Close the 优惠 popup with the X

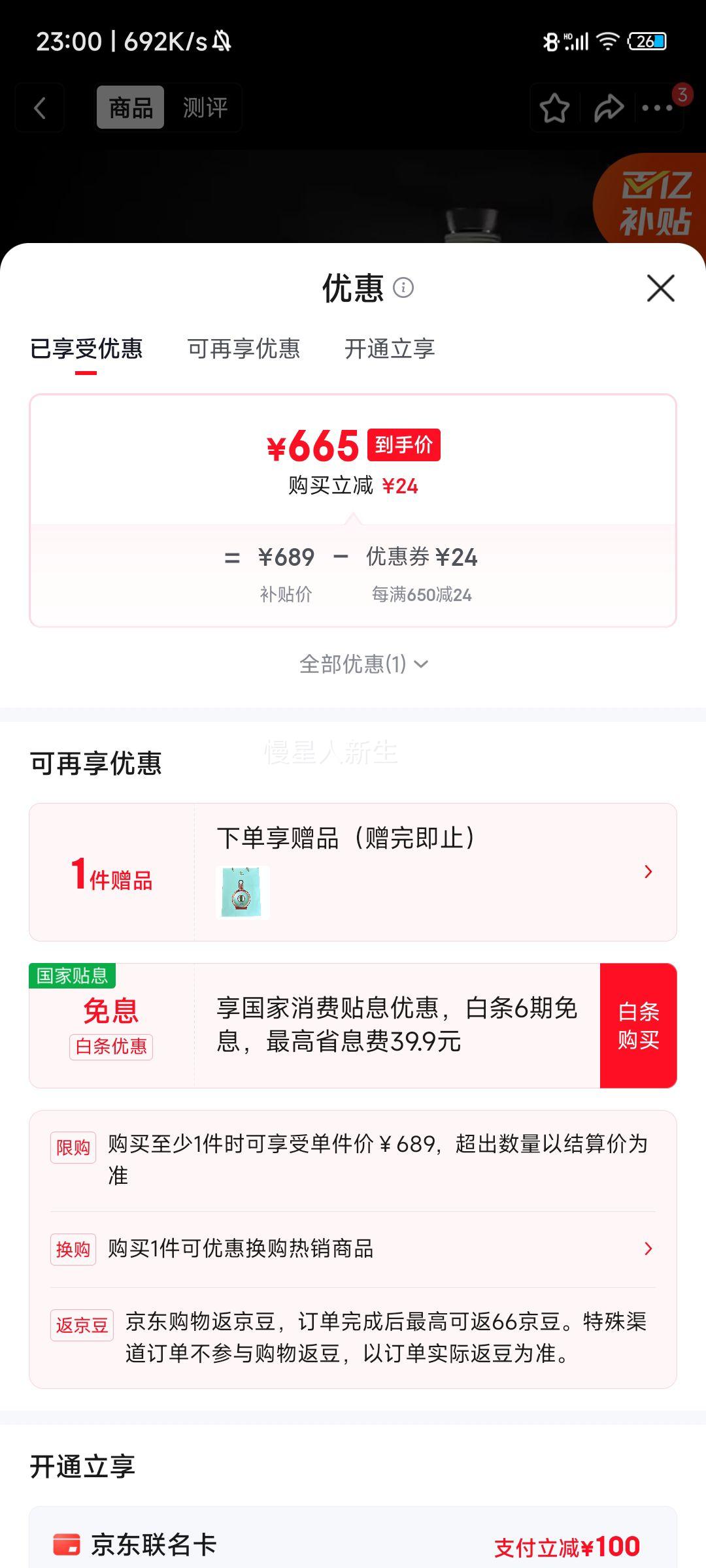click(x=662, y=289)
